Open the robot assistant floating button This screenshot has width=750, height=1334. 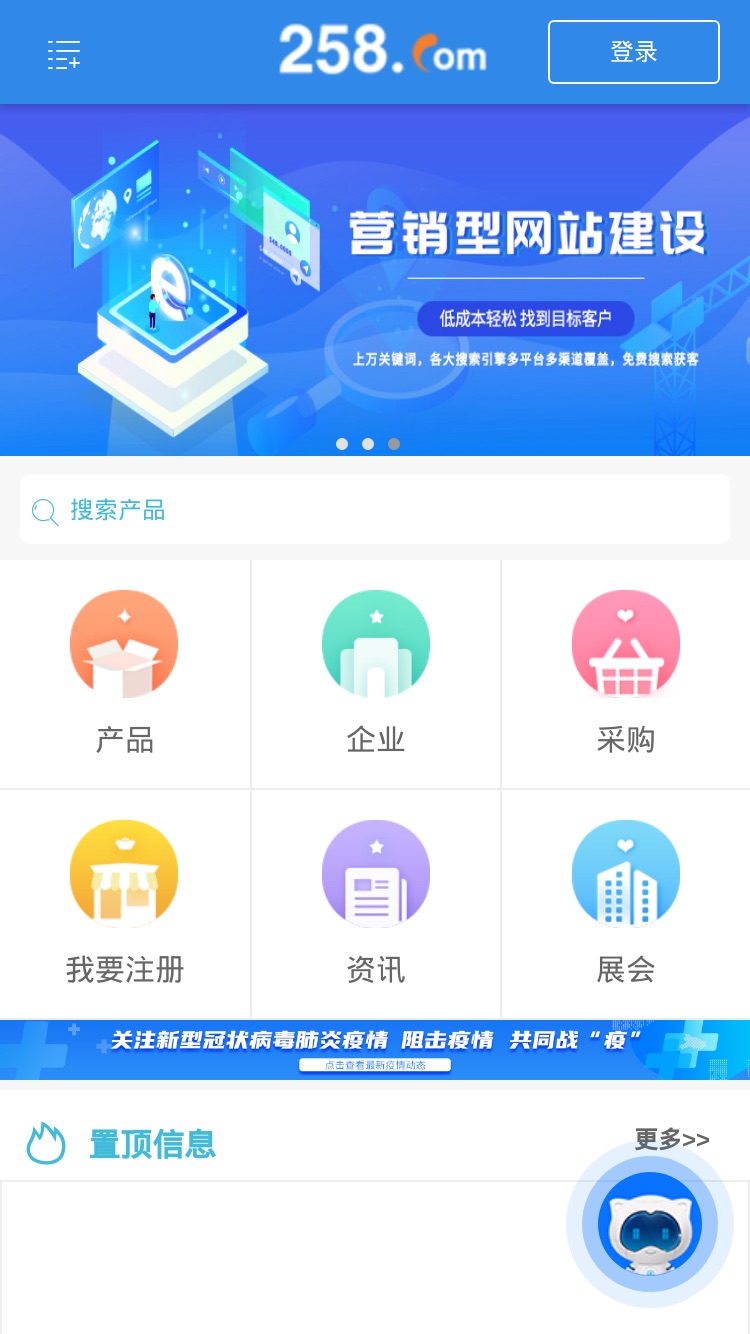[x=650, y=1224]
